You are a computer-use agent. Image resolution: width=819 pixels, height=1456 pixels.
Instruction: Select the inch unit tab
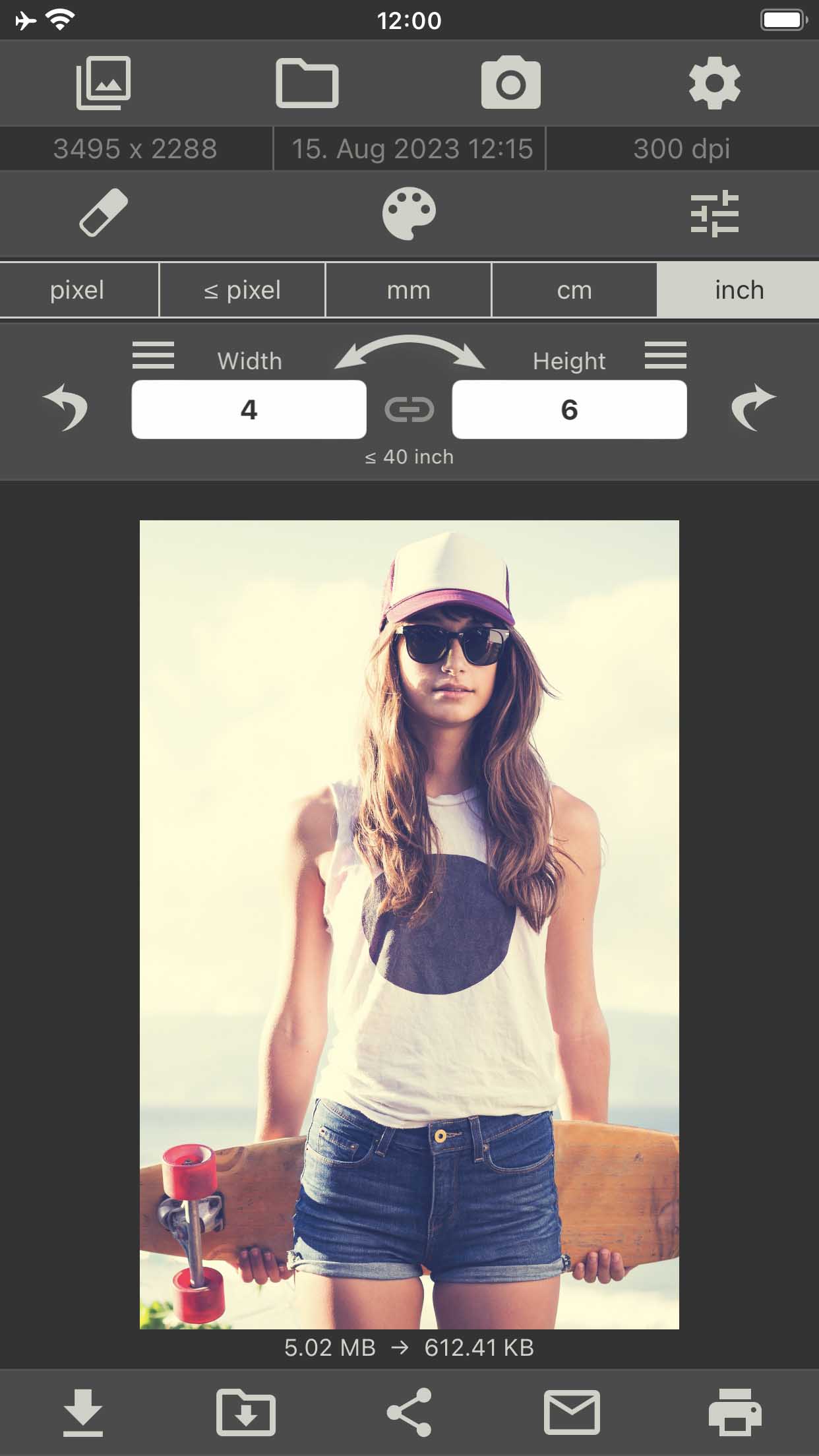pyautogui.click(x=739, y=290)
